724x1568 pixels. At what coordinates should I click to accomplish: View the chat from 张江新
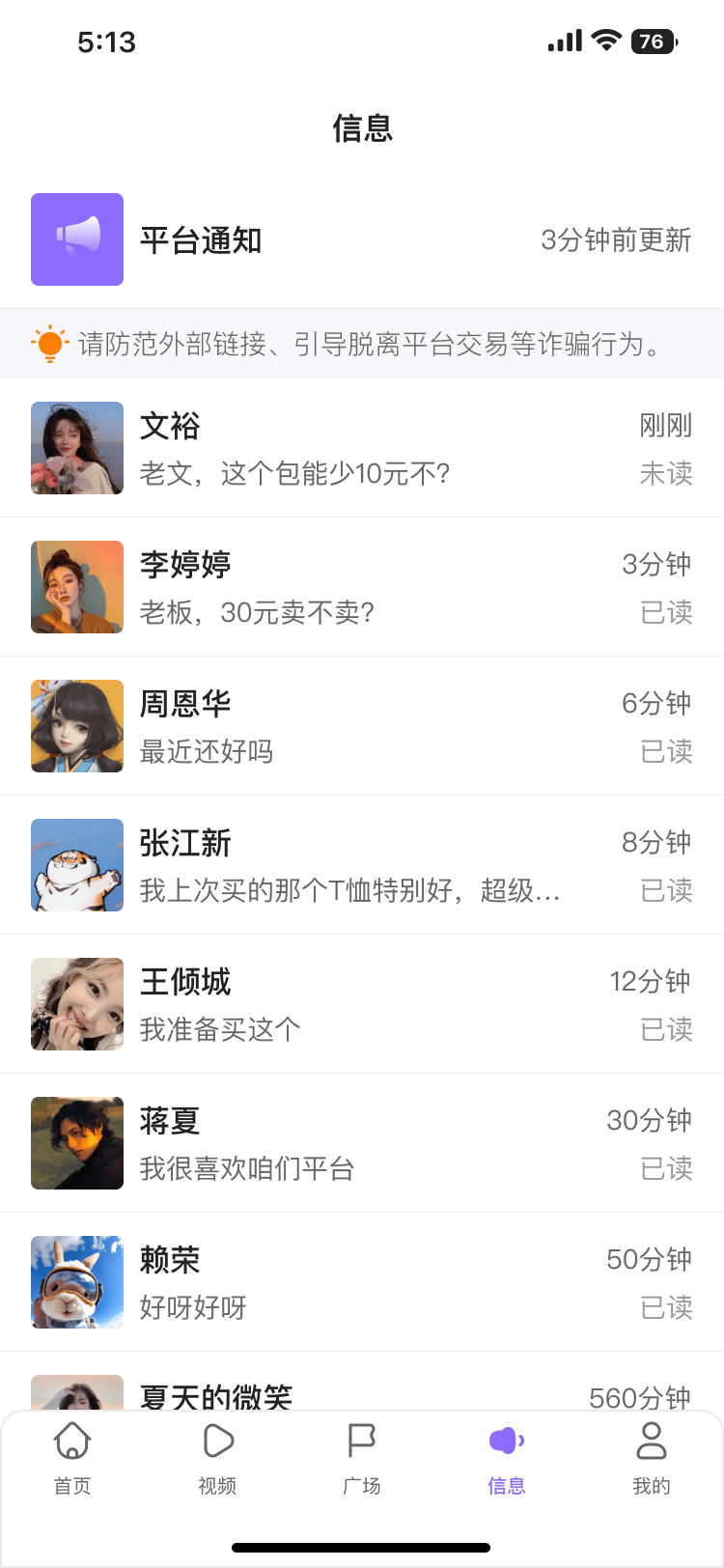click(361, 865)
